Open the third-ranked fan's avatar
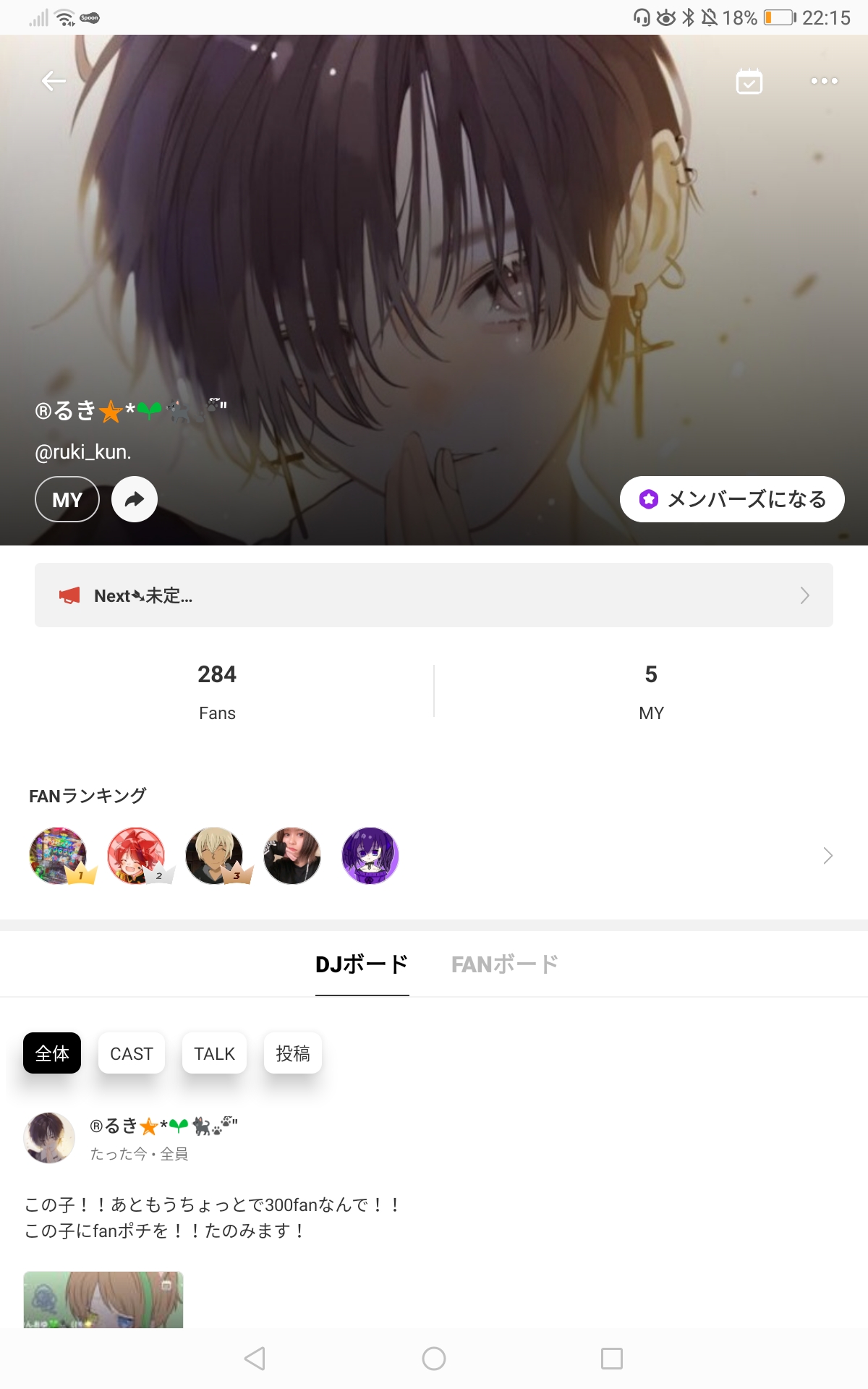Viewport: 868px width, 1389px height. [x=215, y=856]
